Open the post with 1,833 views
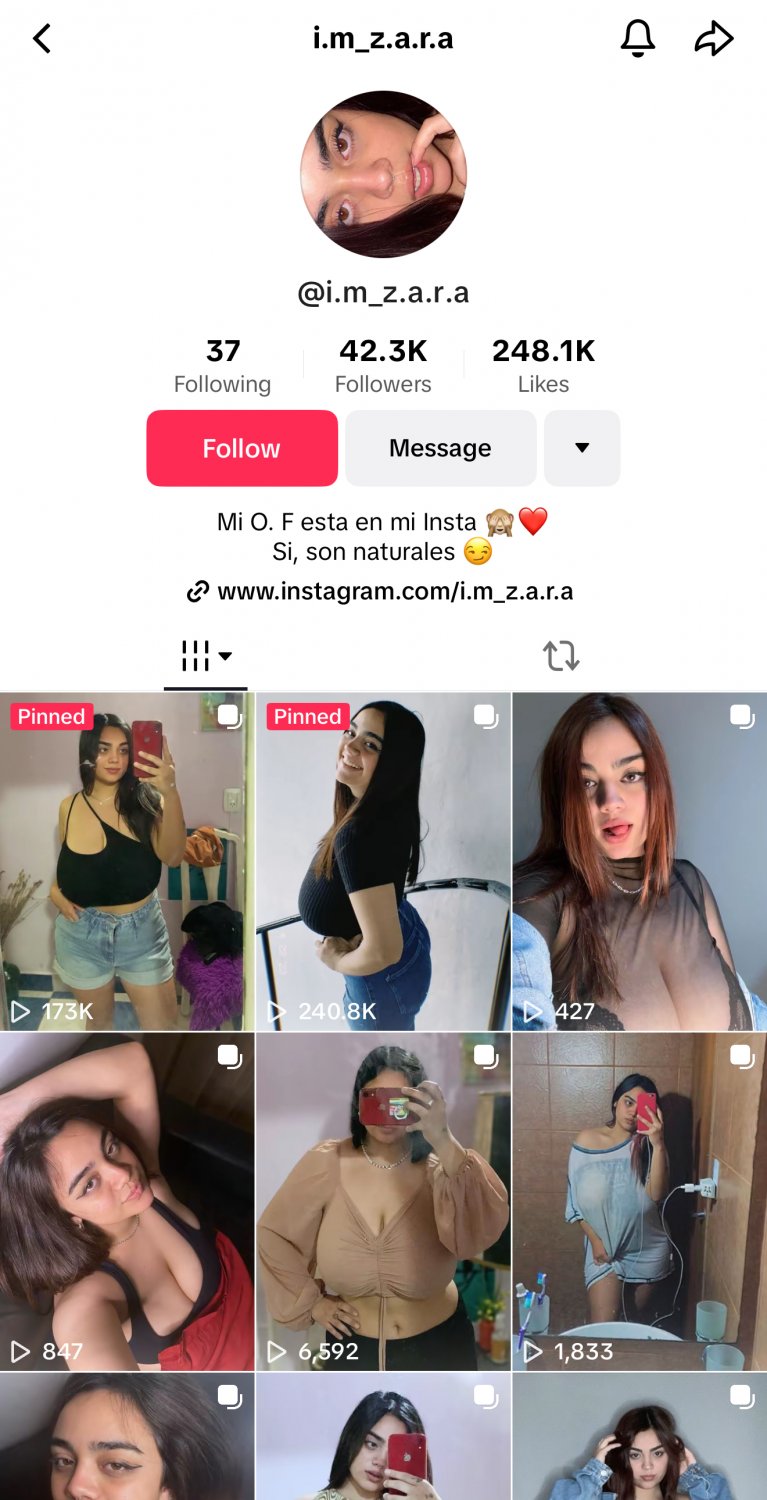This screenshot has width=767, height=1500. [639, 1201]
